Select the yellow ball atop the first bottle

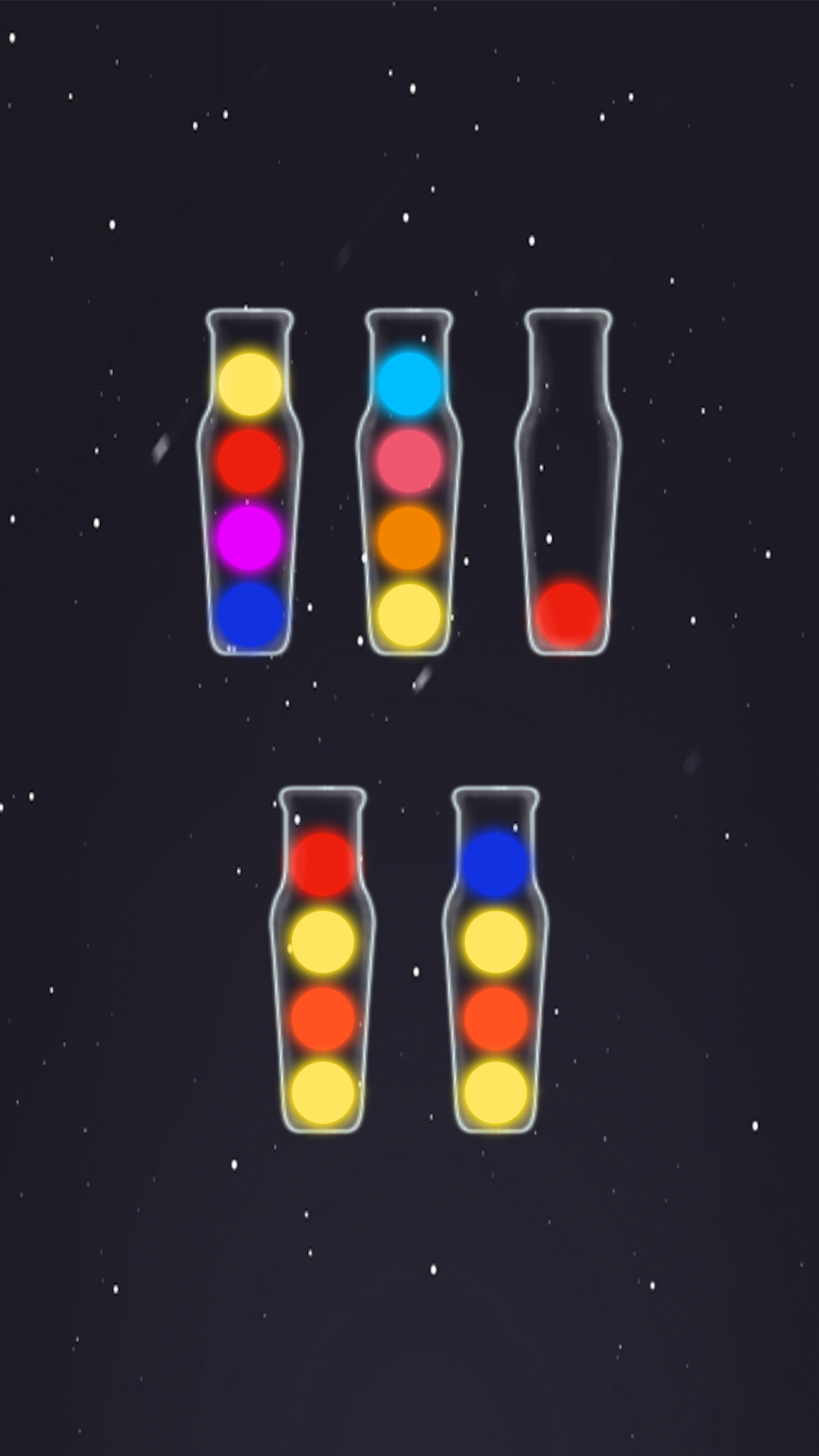click(250, 383)
